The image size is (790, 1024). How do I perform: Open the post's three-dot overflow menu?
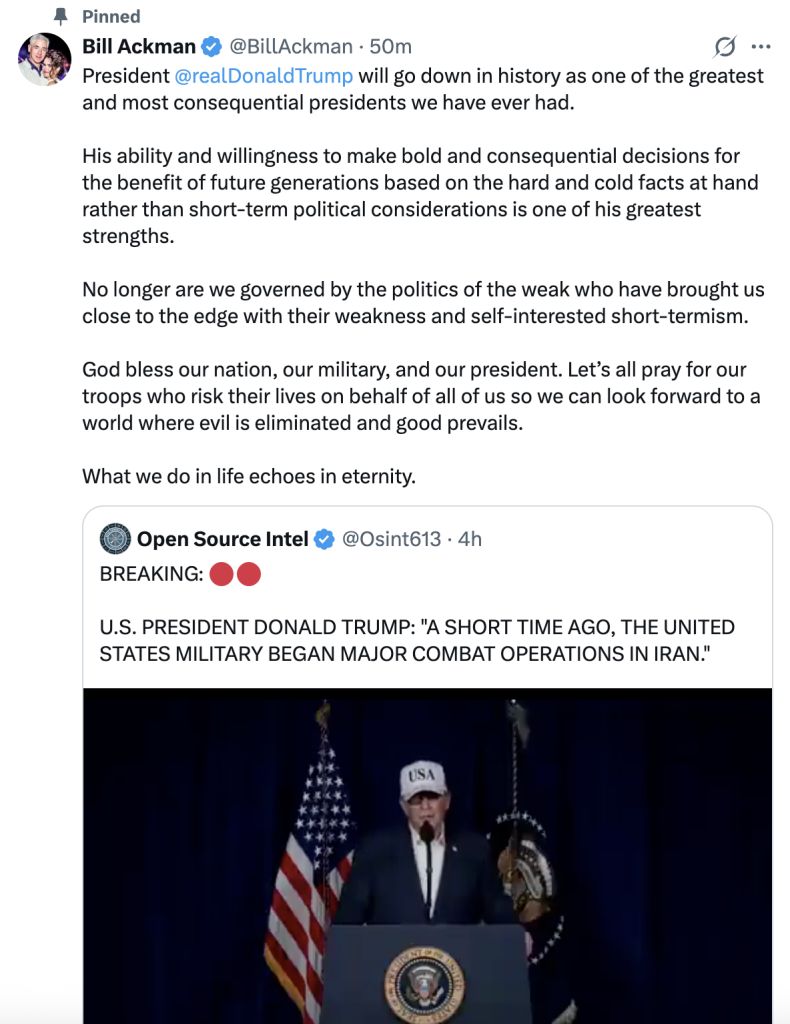coord(761,47)
